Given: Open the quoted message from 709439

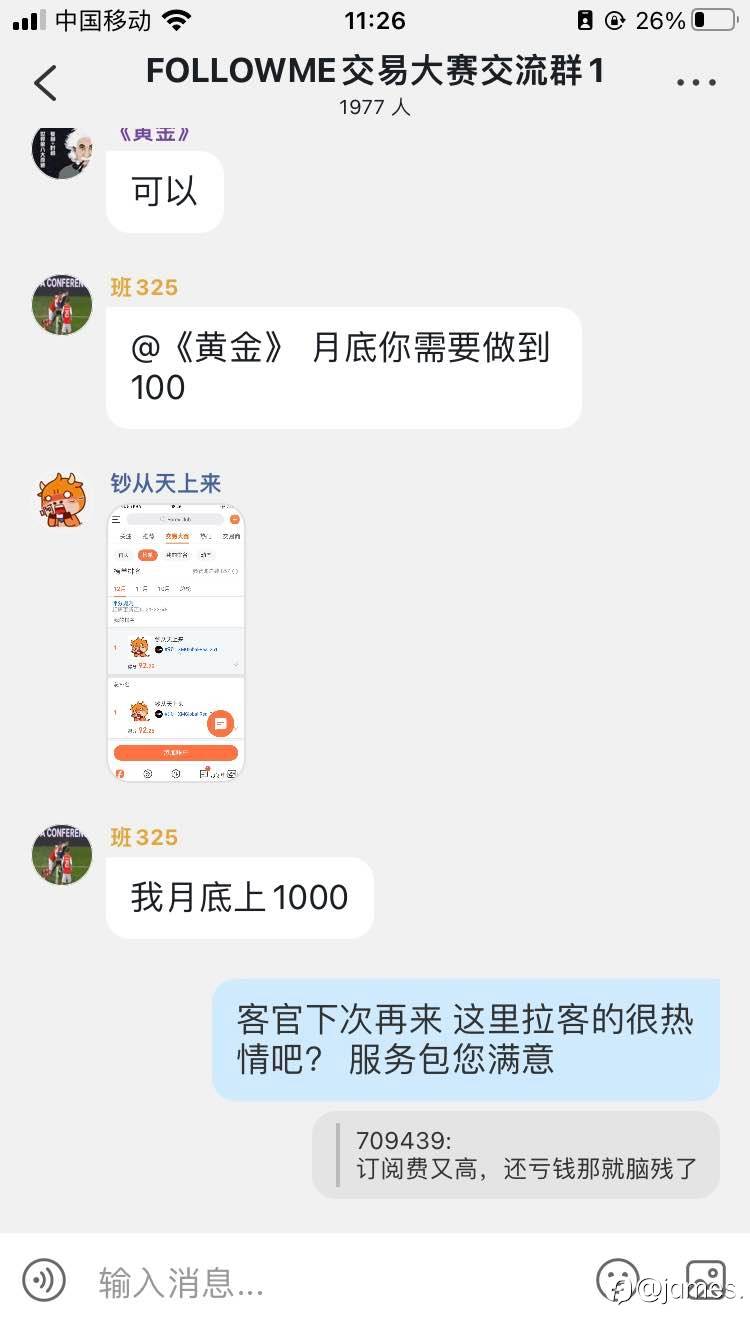Looking at the screenshot, I should pos(516,1154).
